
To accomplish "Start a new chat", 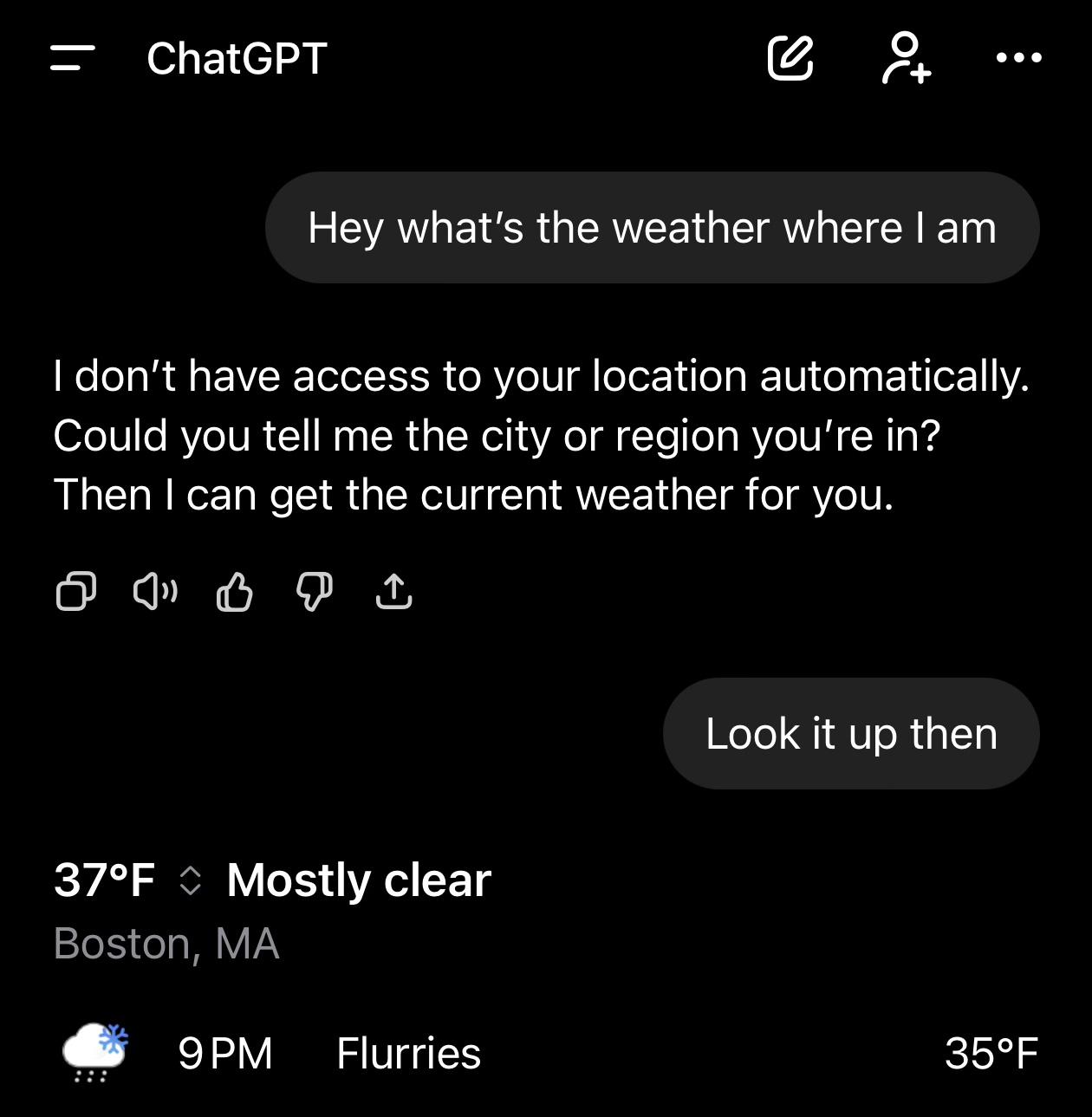I will pyautogui.click(x=790, y=58).
